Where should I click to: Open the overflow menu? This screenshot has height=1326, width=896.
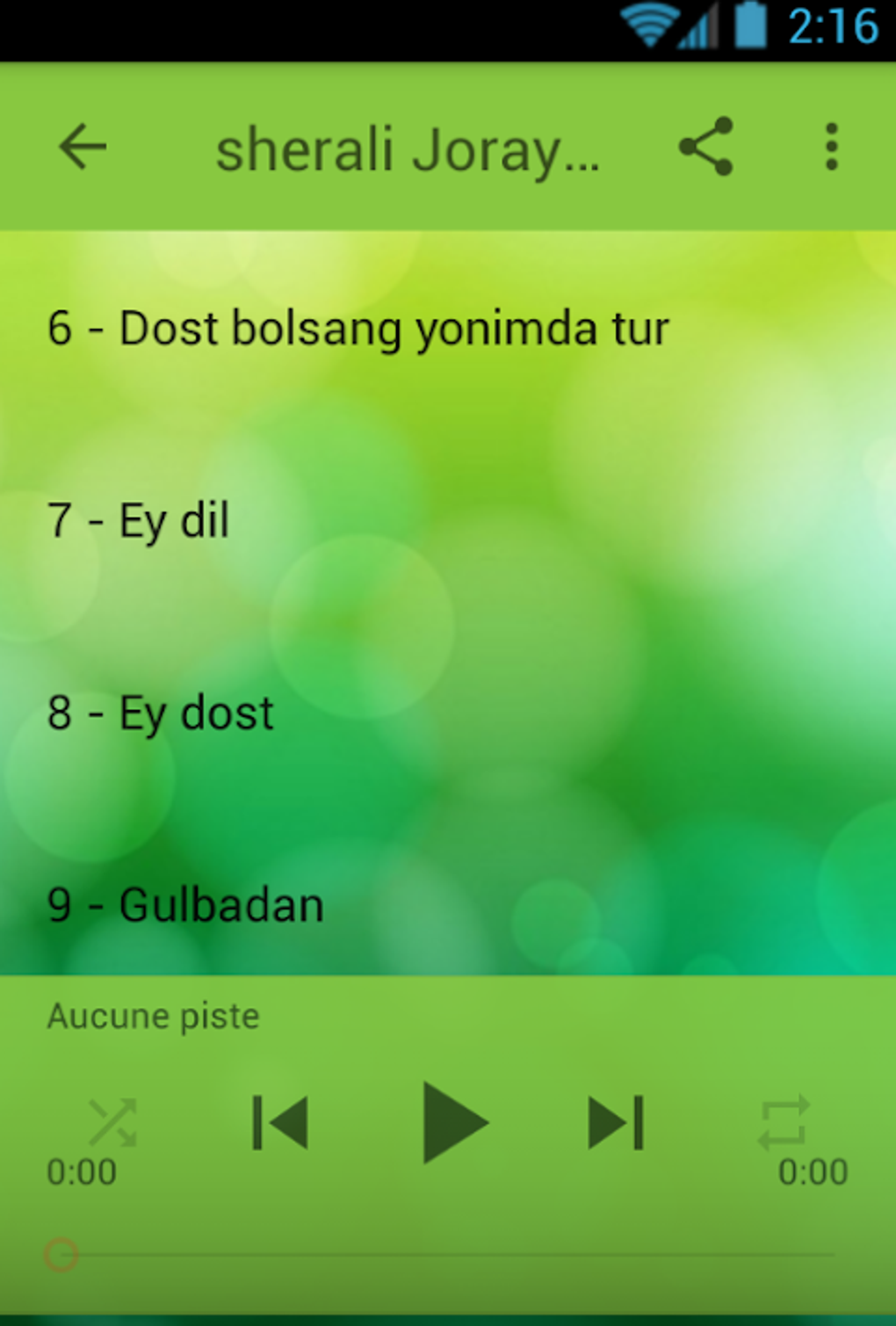(x=830, y=147)
